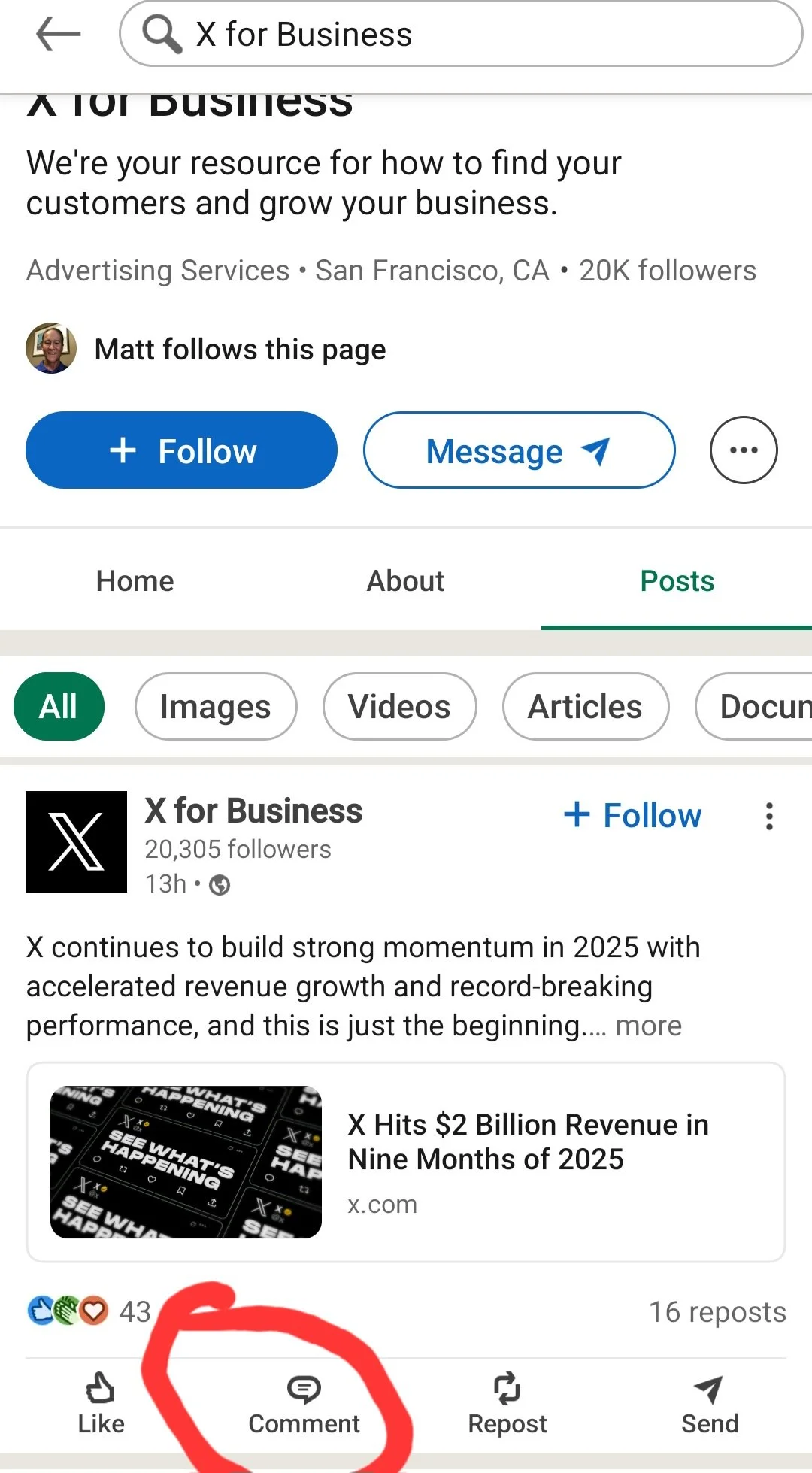Switch to the About tab
The height and width of the screenshot is (1473, 812).
[x=405, y=581]
